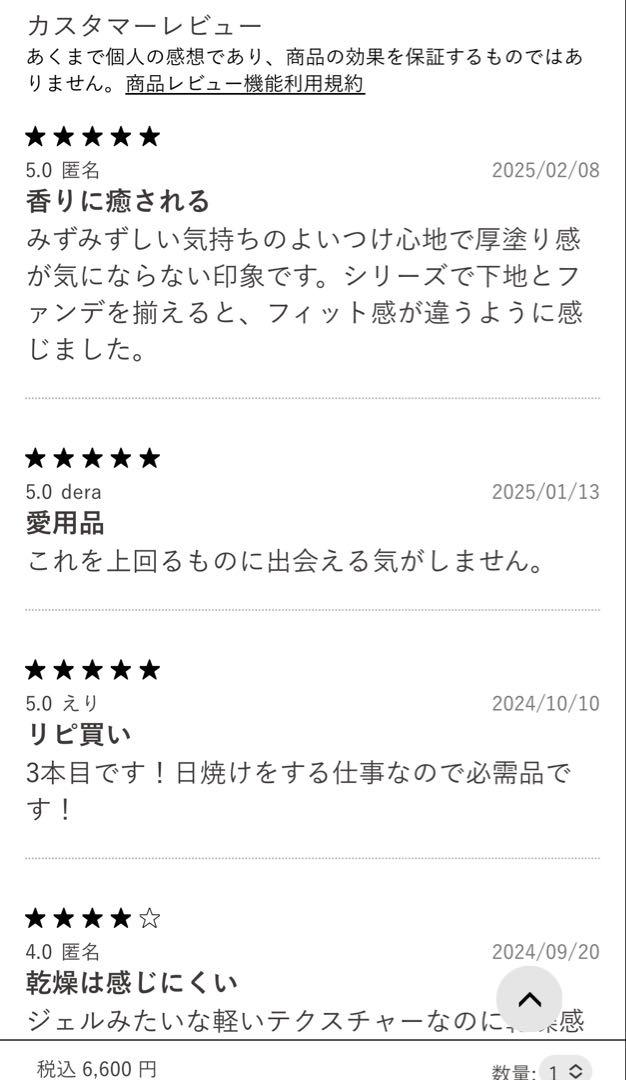This screenshot has width=626, height=1080.
Task: Open the 数量 quantity dropdown
Action: pos(566,1070)
